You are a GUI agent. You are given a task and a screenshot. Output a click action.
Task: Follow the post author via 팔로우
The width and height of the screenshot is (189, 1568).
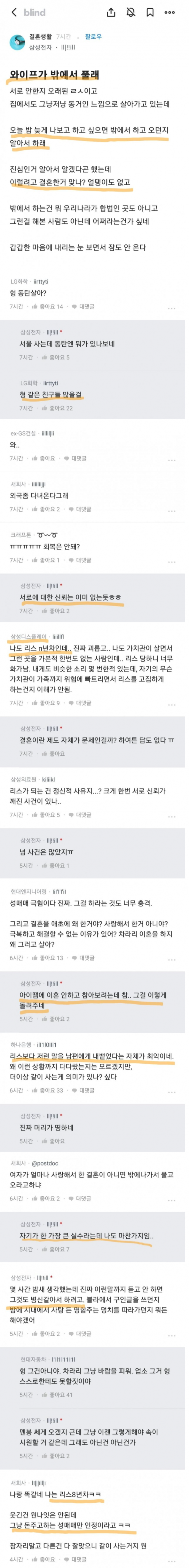point(94,37)
